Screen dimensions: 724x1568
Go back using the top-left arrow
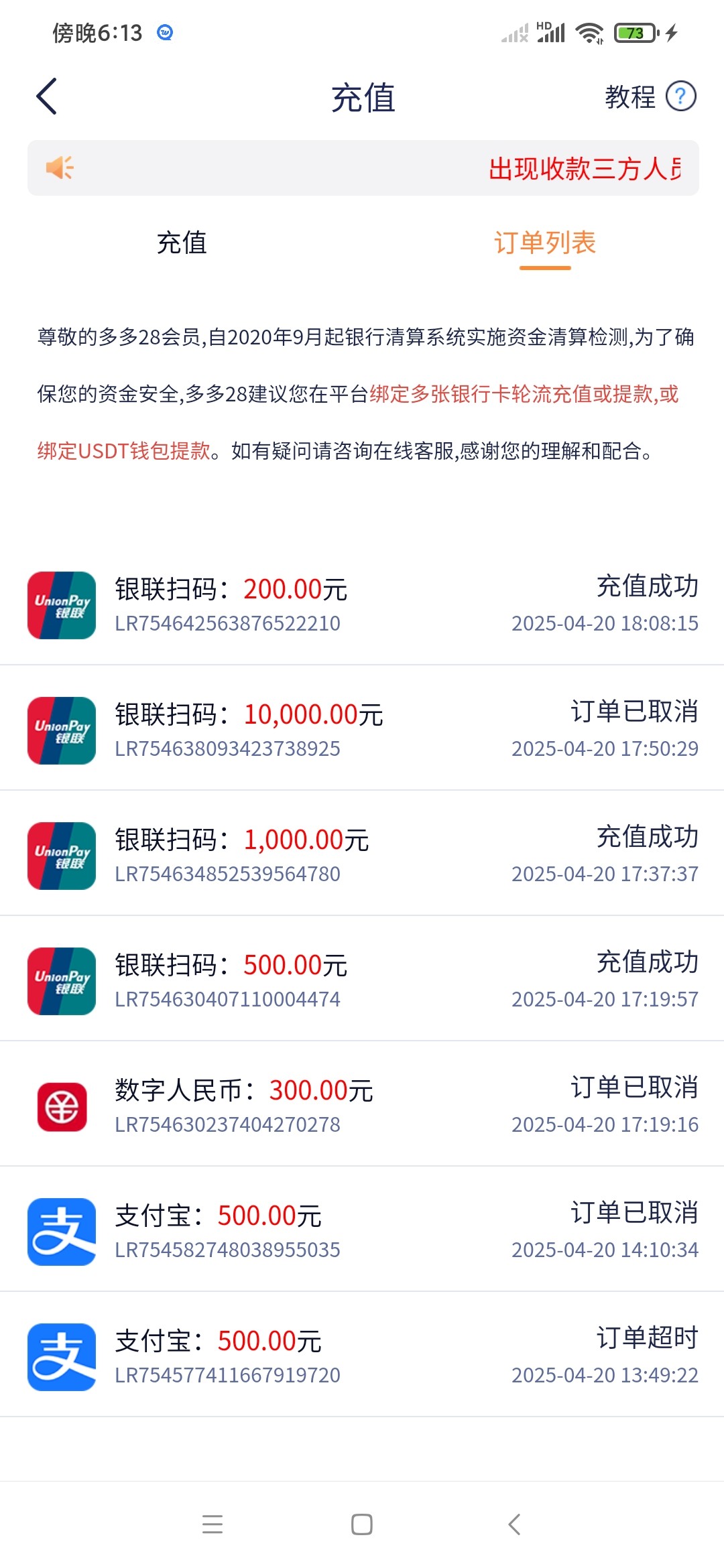pyautogui.click(x=47, y=96)
